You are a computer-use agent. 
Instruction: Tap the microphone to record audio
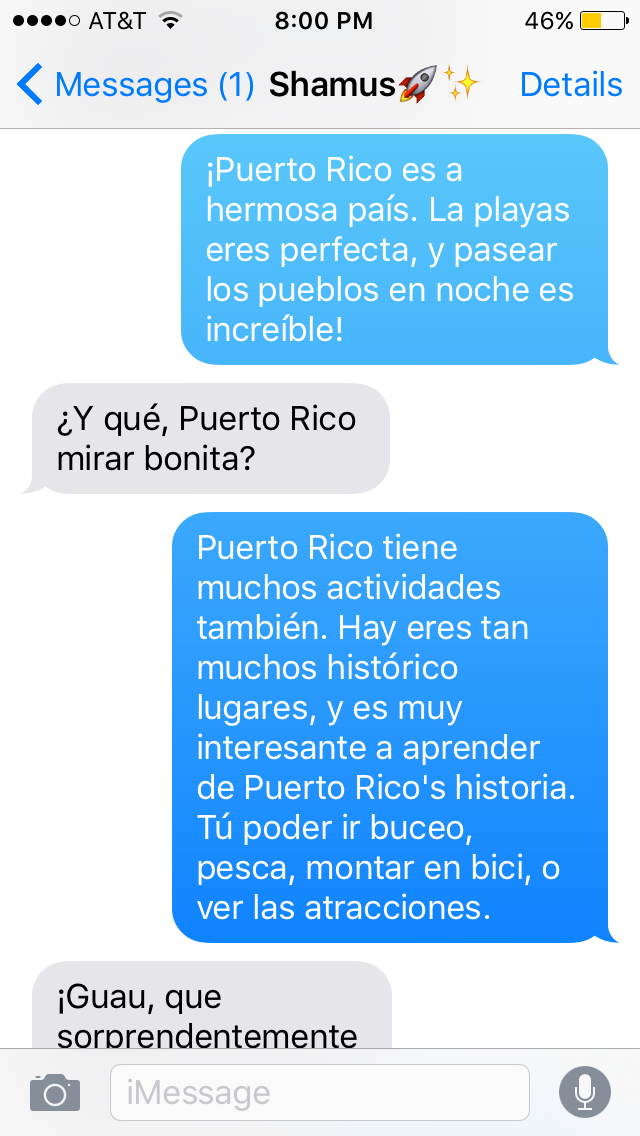(584, 1092)
